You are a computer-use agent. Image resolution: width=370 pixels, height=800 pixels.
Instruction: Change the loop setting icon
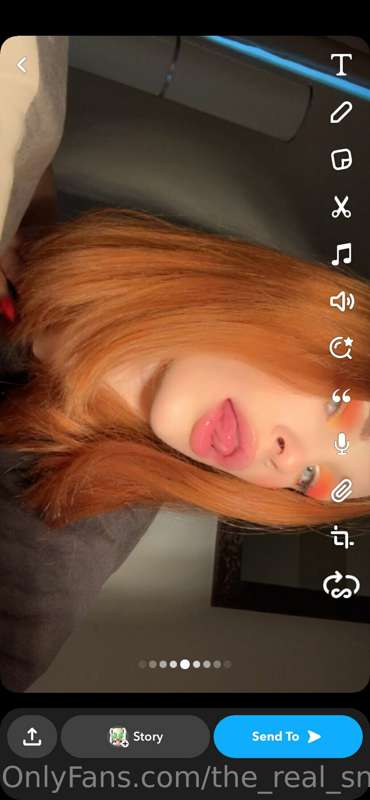tap(341, 585)
